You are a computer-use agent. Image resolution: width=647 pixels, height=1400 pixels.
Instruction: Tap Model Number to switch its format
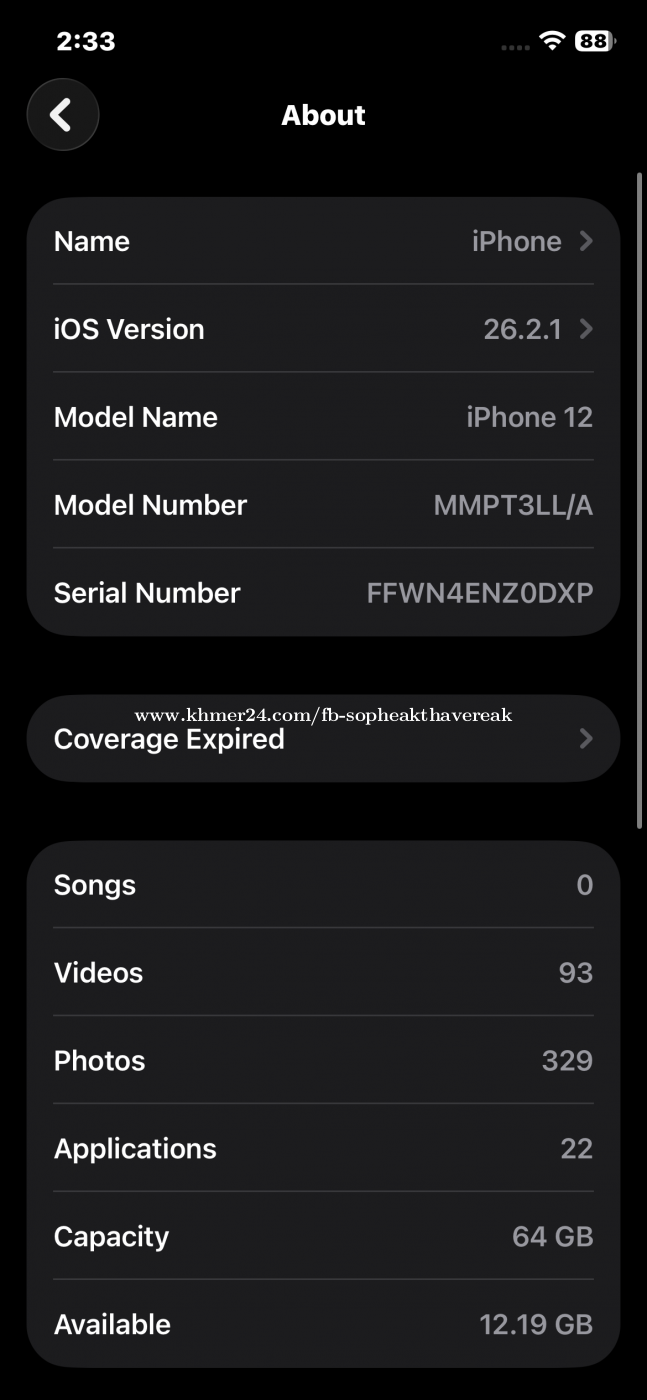pos(512,505)
